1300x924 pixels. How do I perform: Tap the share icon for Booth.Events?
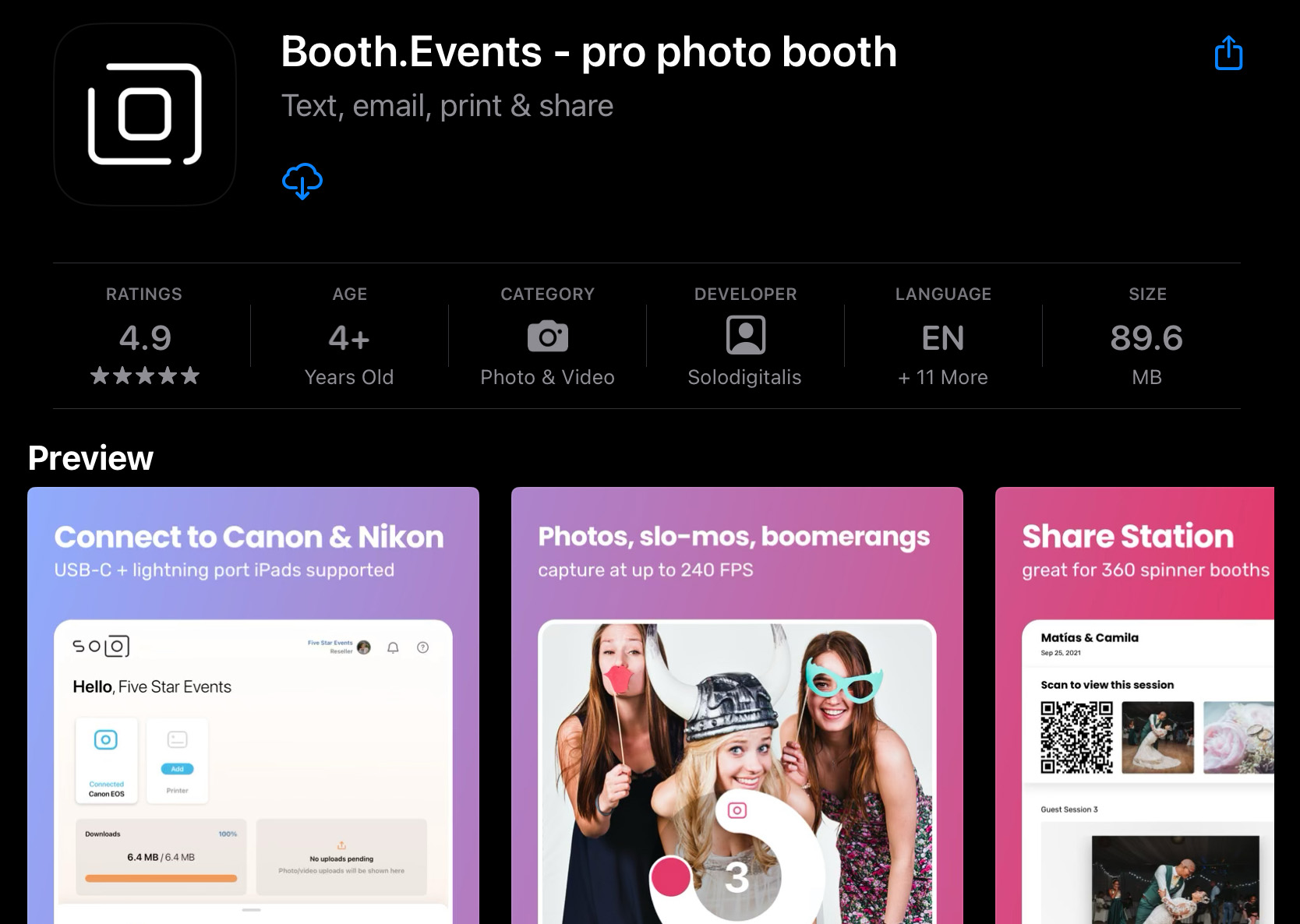[1228, 54]
